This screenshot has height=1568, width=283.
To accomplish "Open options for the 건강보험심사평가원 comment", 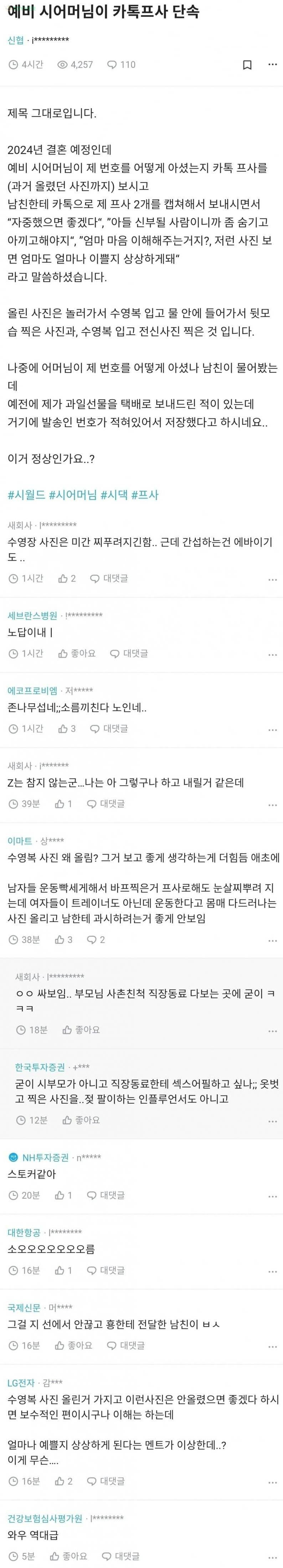I will [272, 1557].
